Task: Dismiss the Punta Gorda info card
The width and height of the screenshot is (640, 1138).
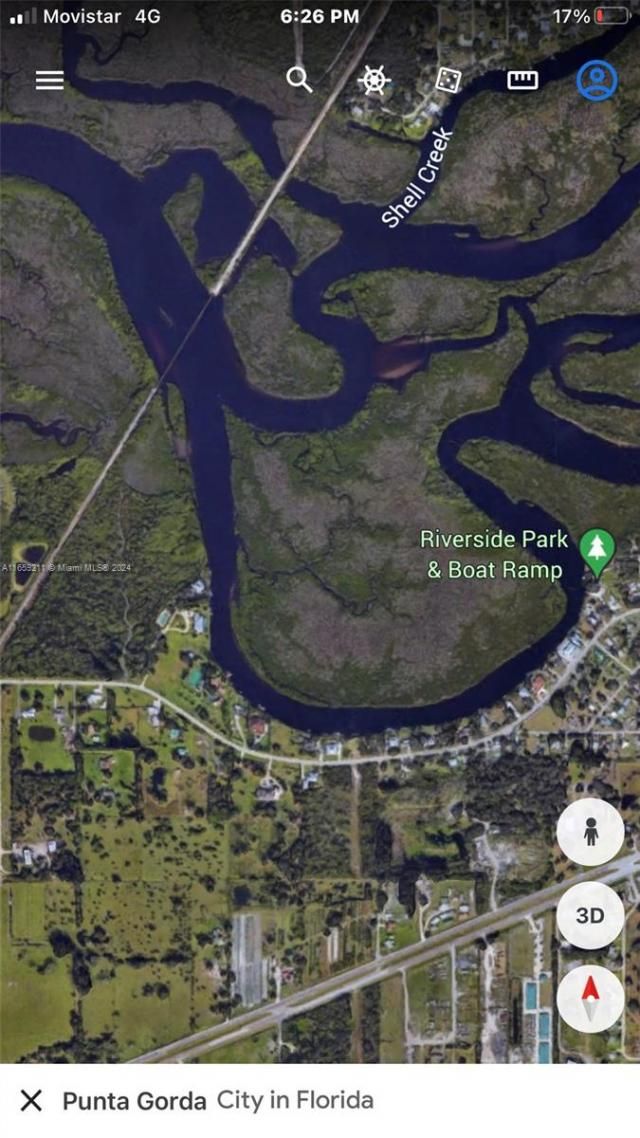Action: point(32,1101)
